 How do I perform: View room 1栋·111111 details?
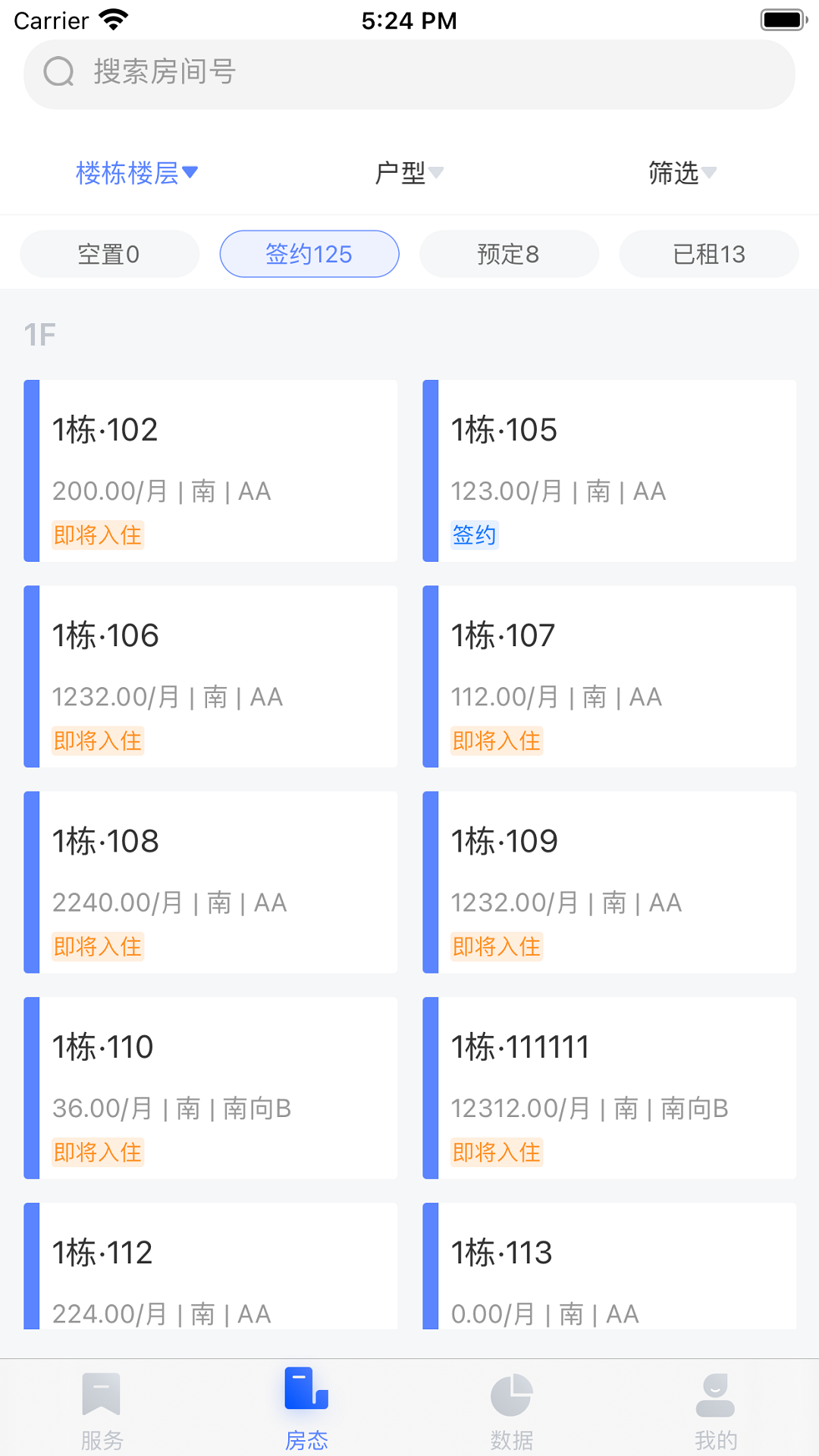pyautogui.click(x=610, y=1087)
